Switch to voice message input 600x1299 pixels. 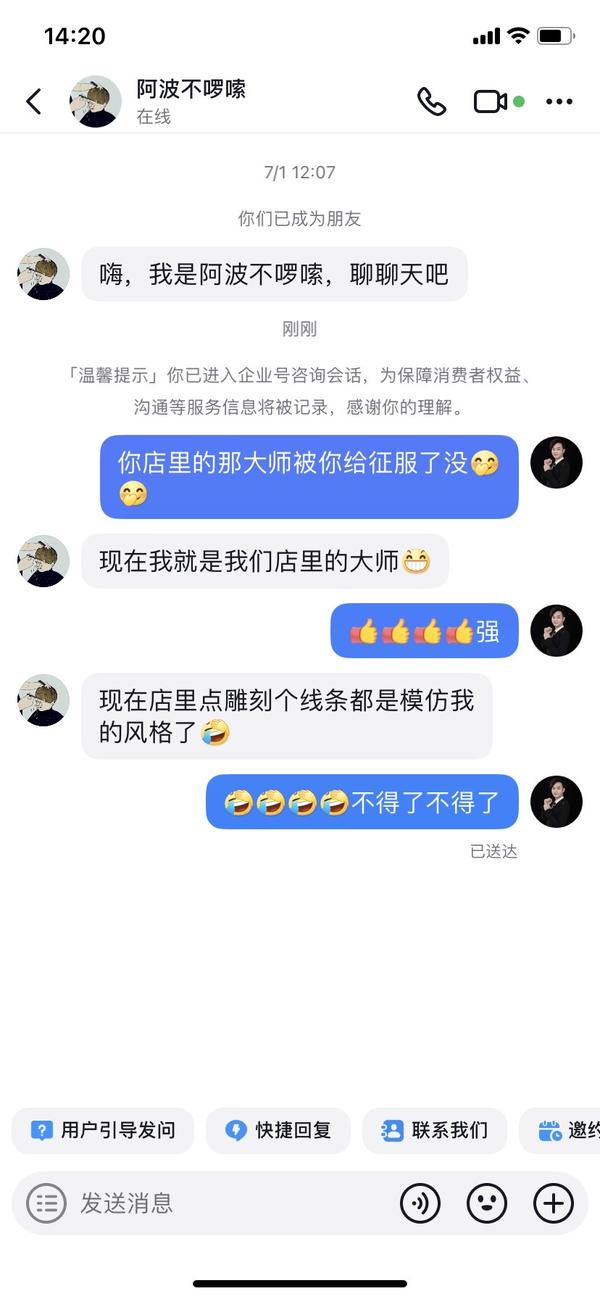(420, 1203)
